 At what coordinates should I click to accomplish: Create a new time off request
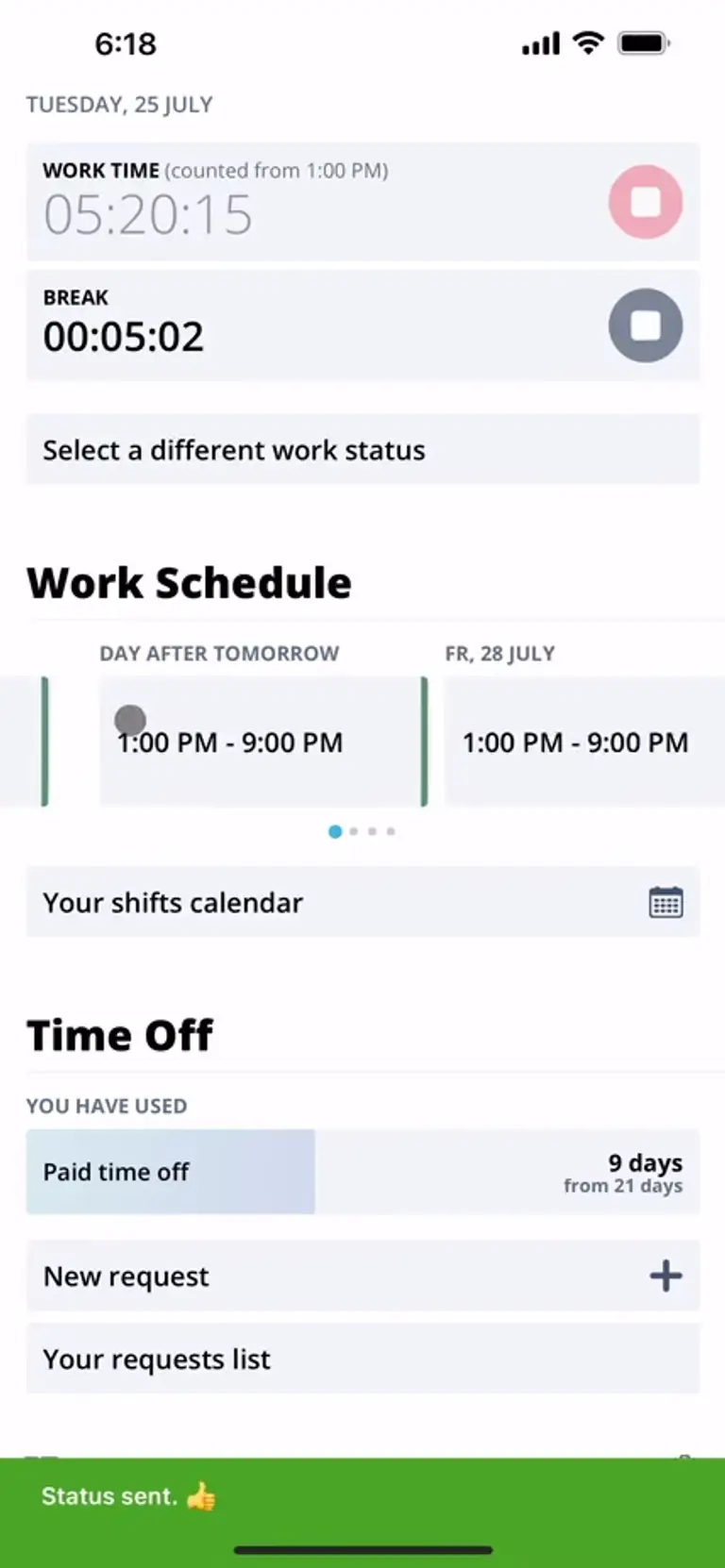pos(362,1276)
